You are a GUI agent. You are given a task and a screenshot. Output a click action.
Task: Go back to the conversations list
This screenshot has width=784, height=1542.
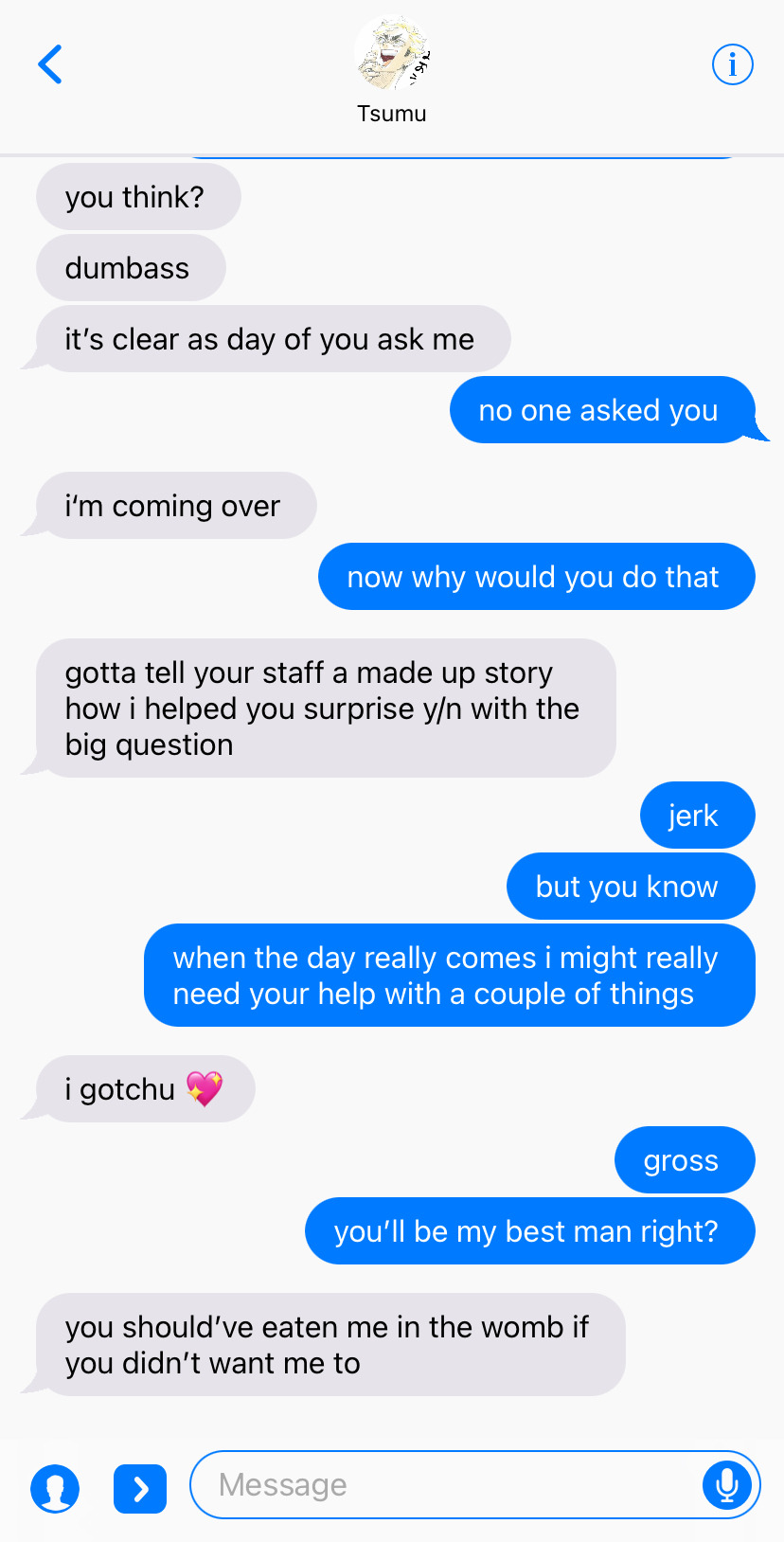coord(50,64)
